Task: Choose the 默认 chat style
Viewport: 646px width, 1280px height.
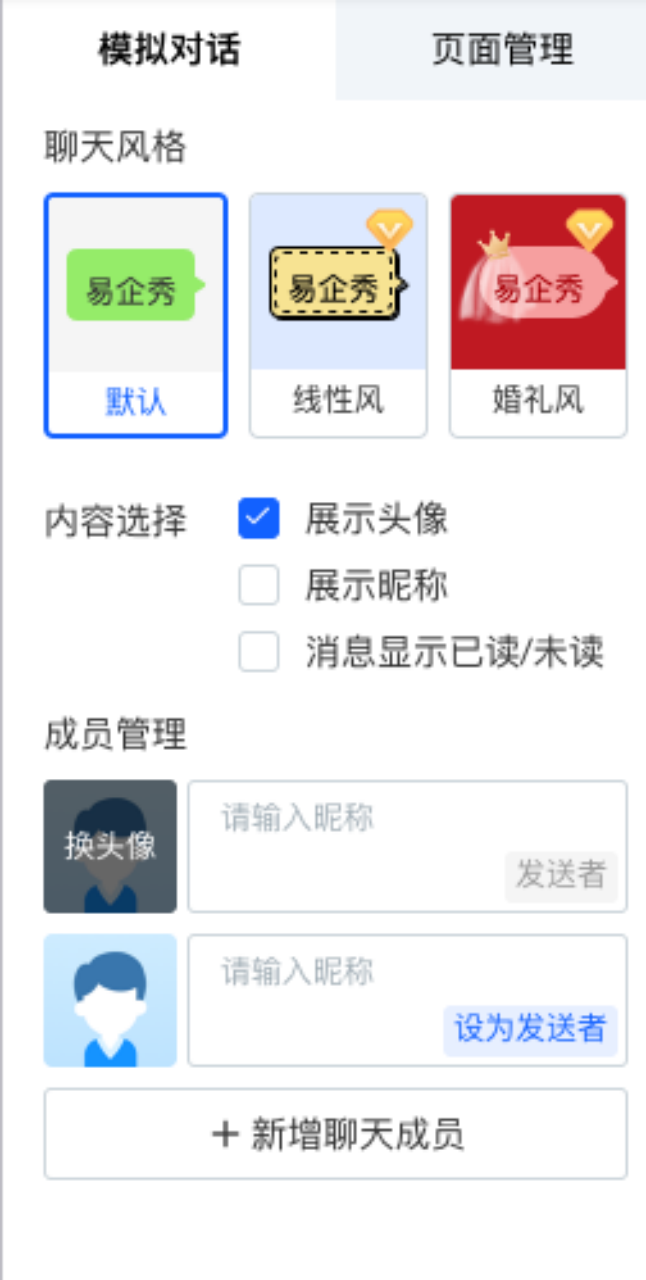Action: 136,315
